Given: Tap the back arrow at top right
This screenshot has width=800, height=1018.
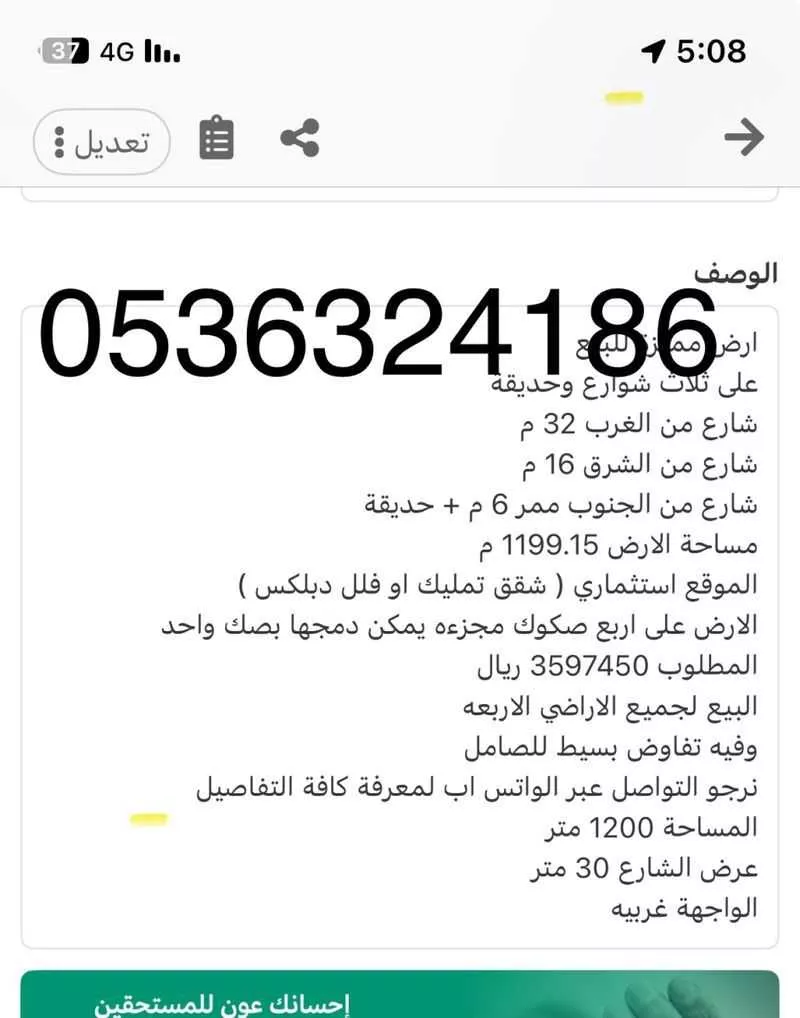Looking at the screenshot, I should pos(744,139).
